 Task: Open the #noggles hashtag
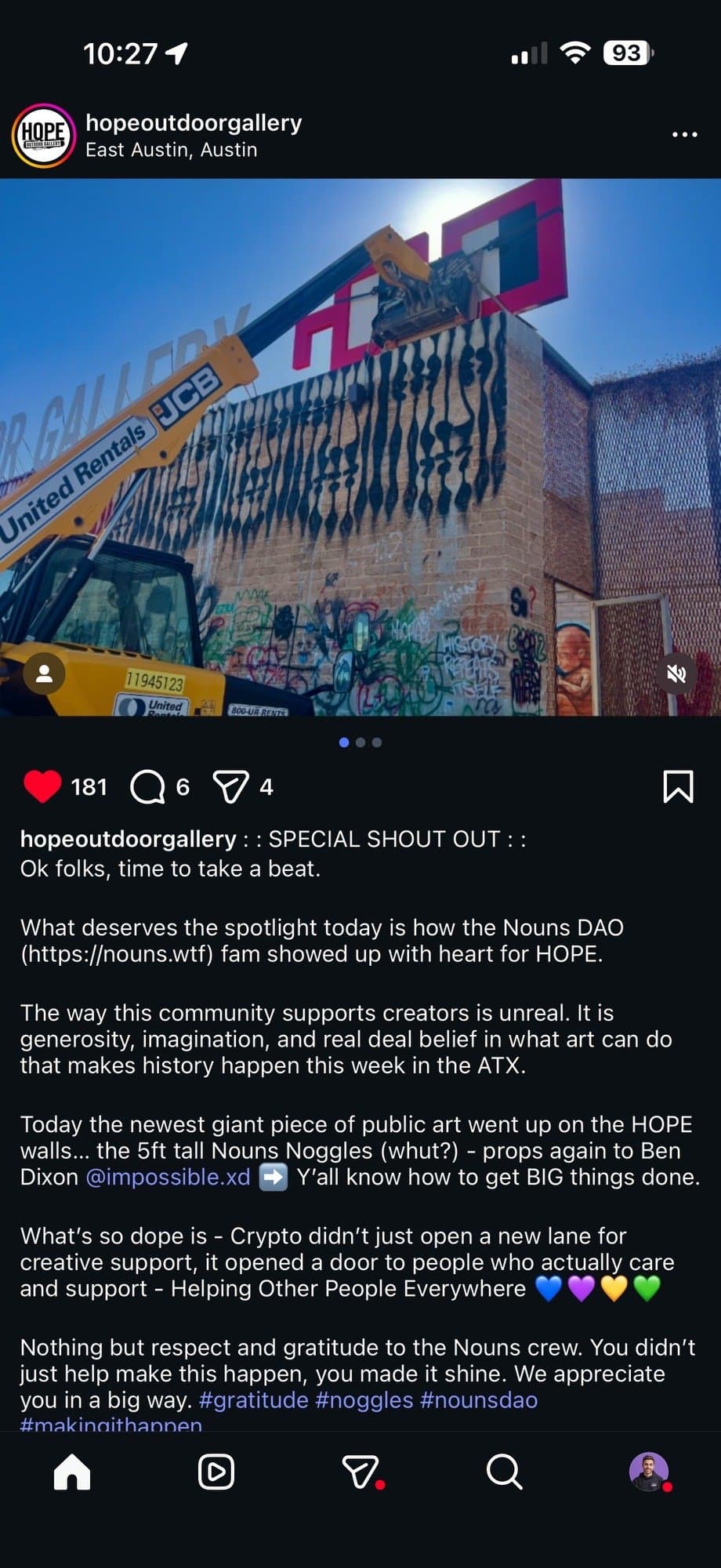tap(364, 1399)
